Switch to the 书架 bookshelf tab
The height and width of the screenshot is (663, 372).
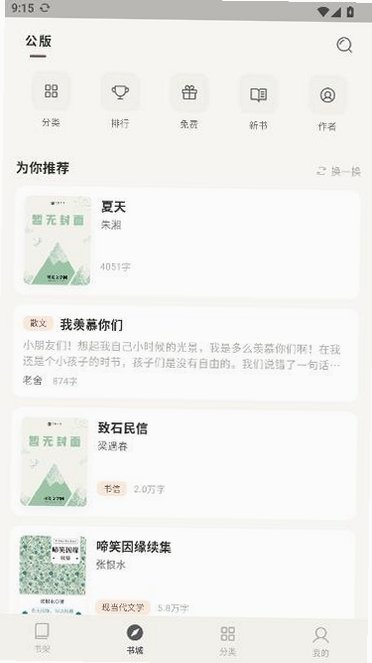[x=42, y=638]
